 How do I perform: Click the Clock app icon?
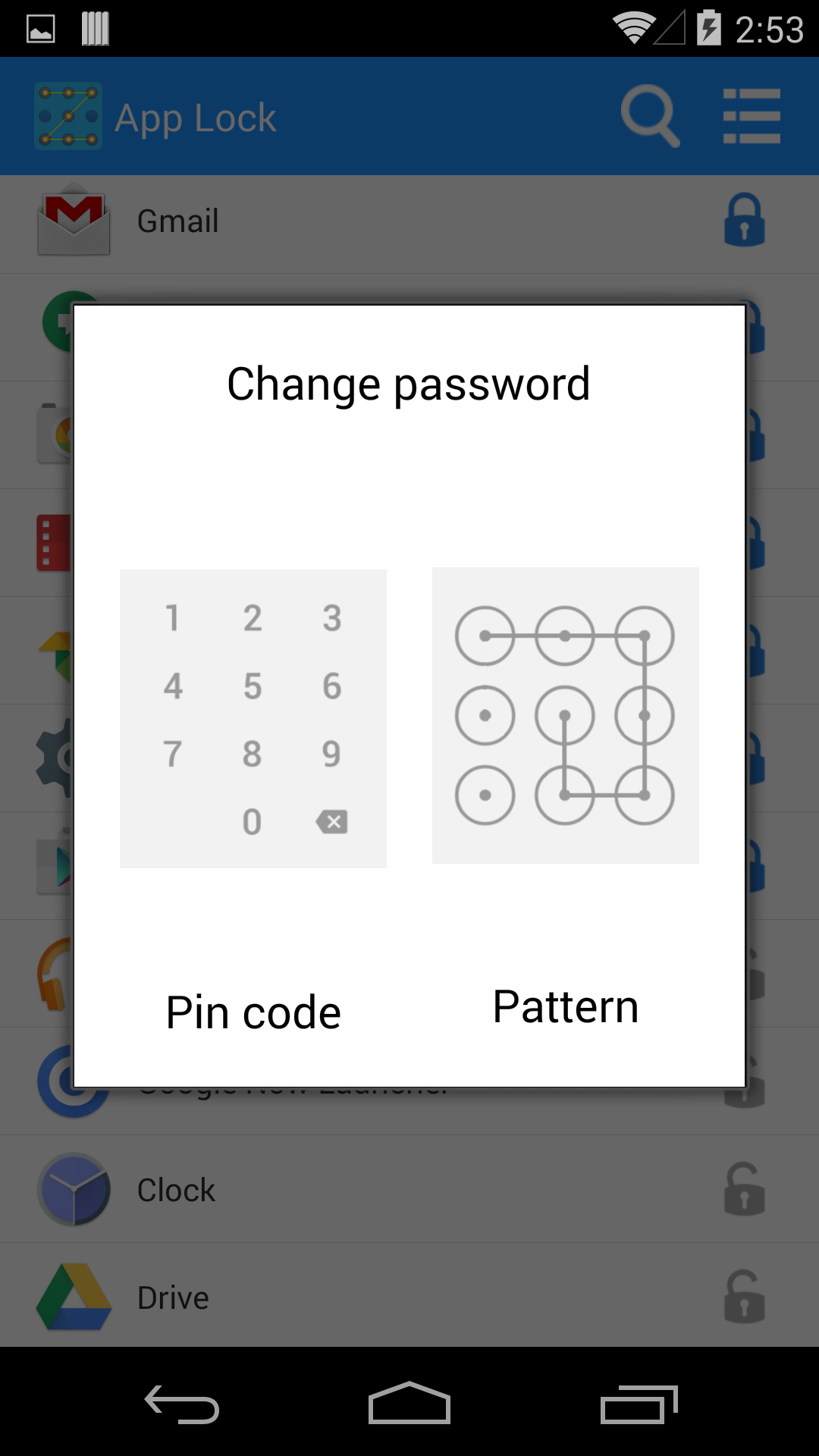72,1189
